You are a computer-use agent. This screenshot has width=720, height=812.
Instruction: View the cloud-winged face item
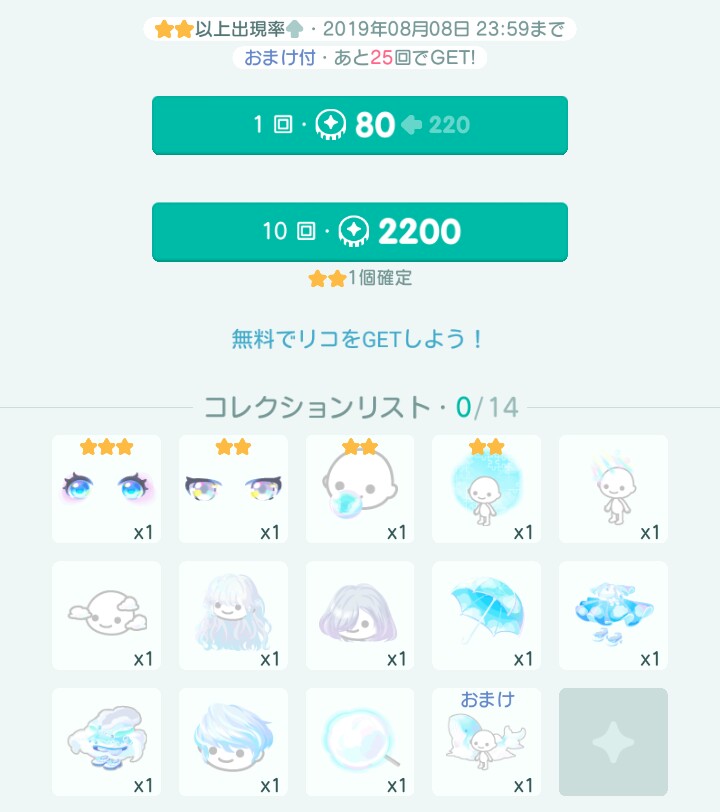click(106, 615)
